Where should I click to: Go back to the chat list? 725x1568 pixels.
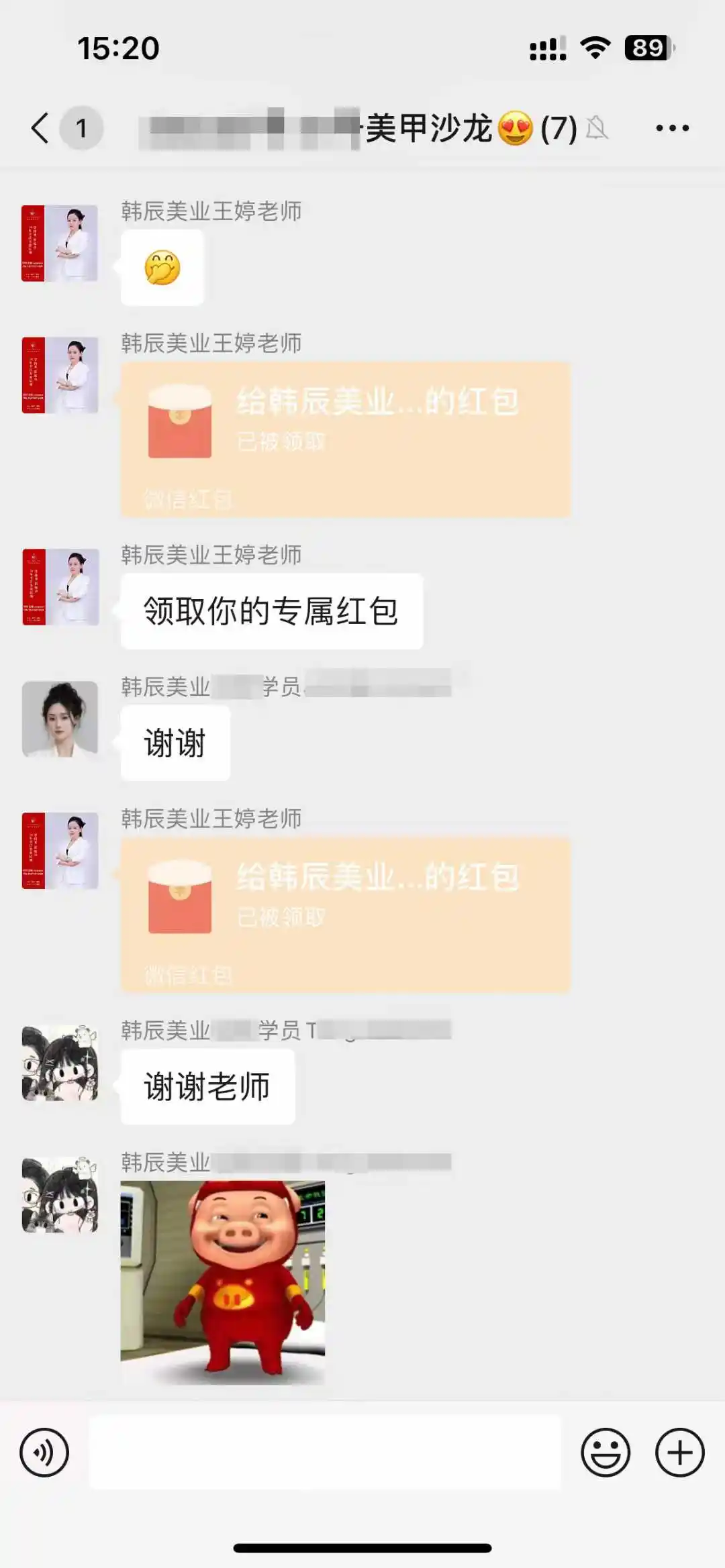[x=40, y=127]
